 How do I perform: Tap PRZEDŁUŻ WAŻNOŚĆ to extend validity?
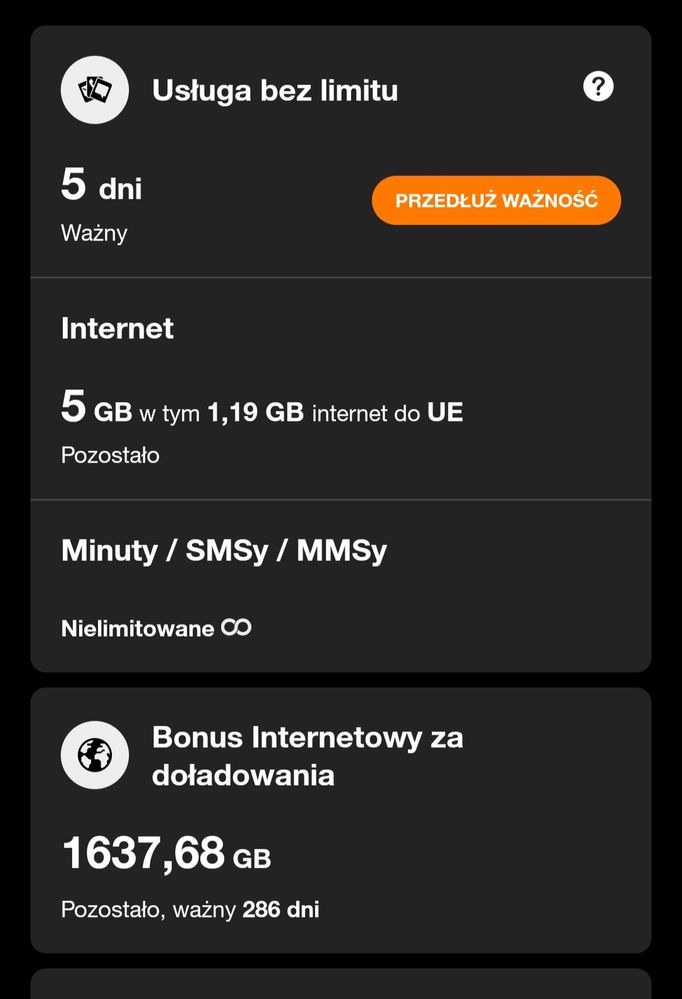pyautogui.click(x=496, y=201)
